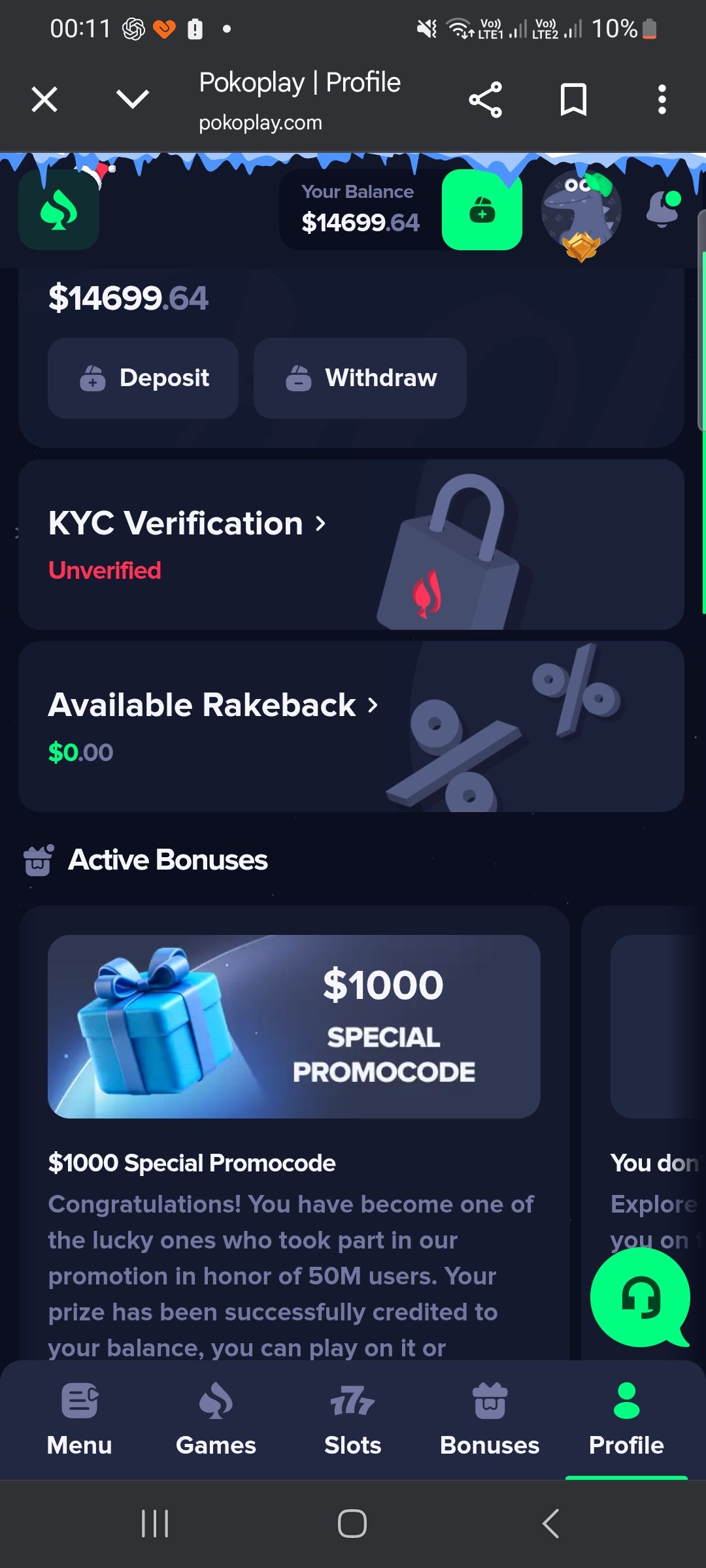
Task: Share the Pokoplay profile page
Action: [485, 100]
